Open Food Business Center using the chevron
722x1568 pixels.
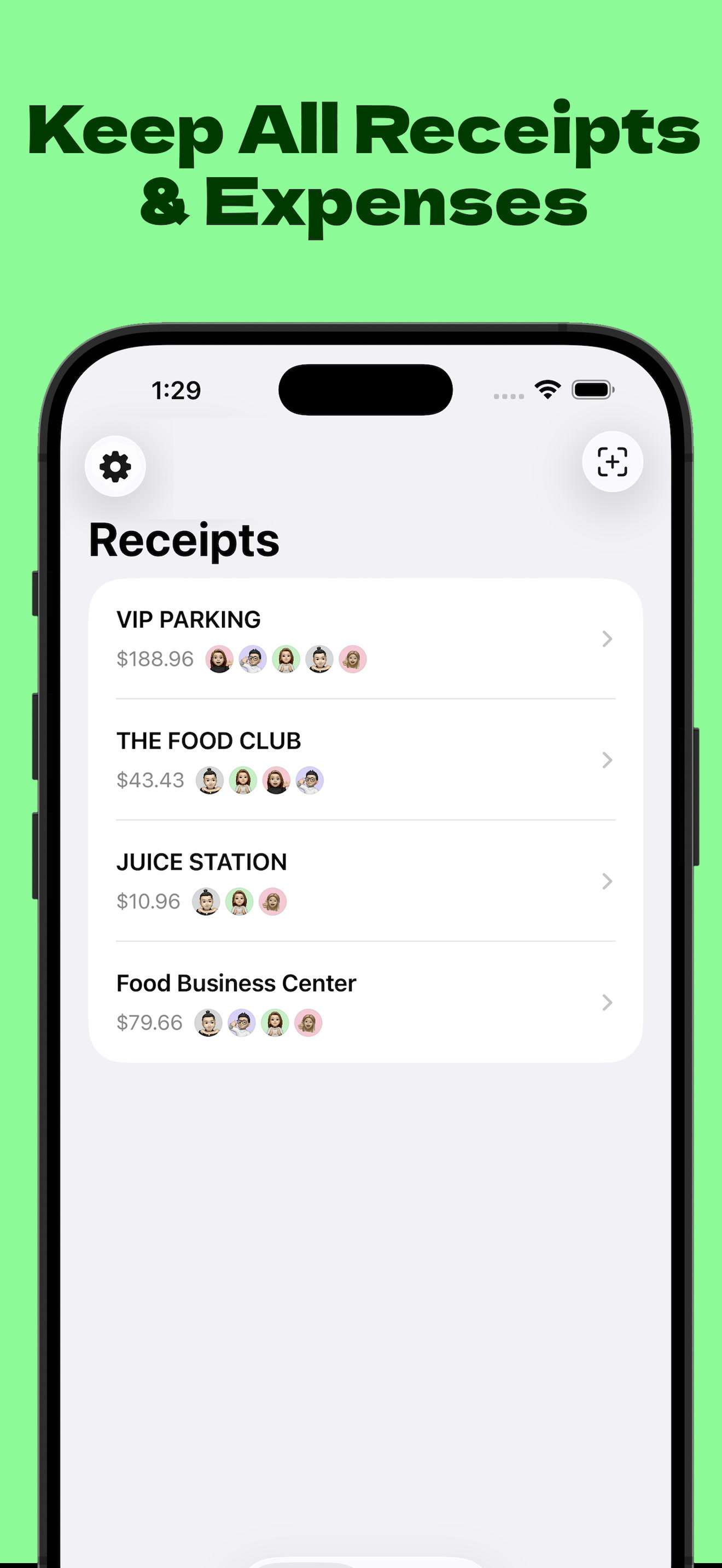coord(607,1003)
